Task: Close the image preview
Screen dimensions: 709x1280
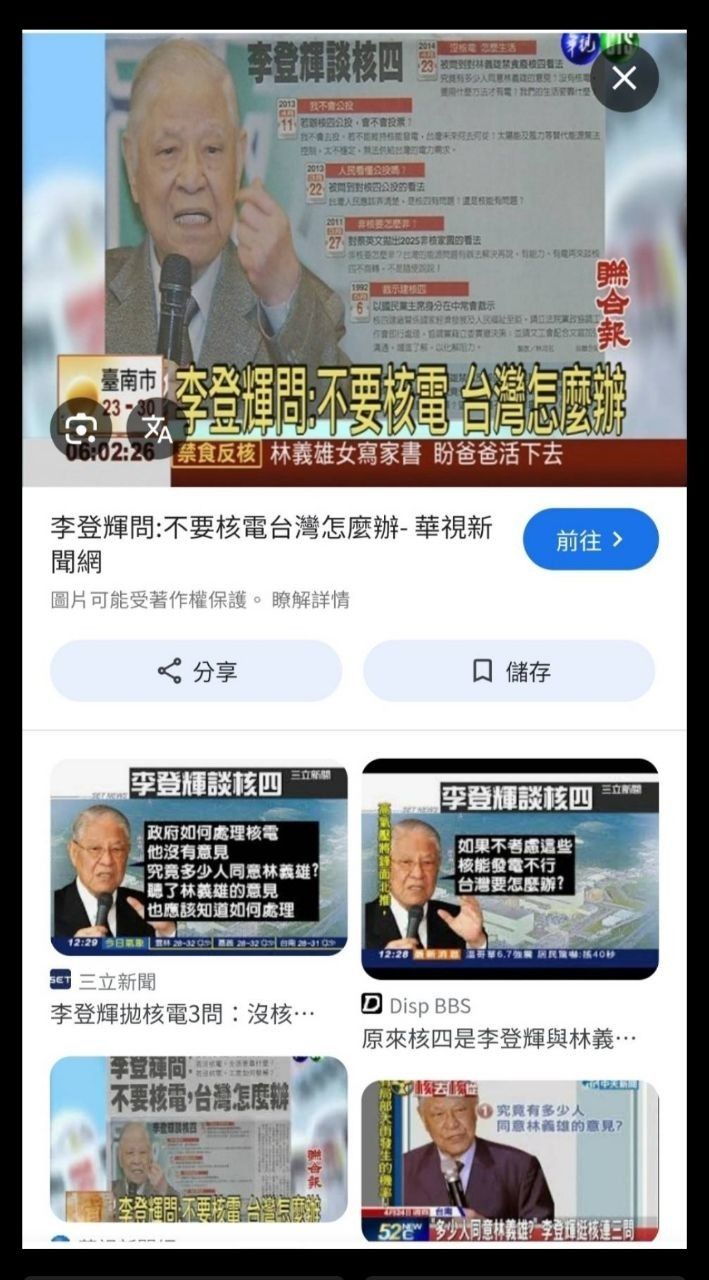Action: click(x=624, y=79)
